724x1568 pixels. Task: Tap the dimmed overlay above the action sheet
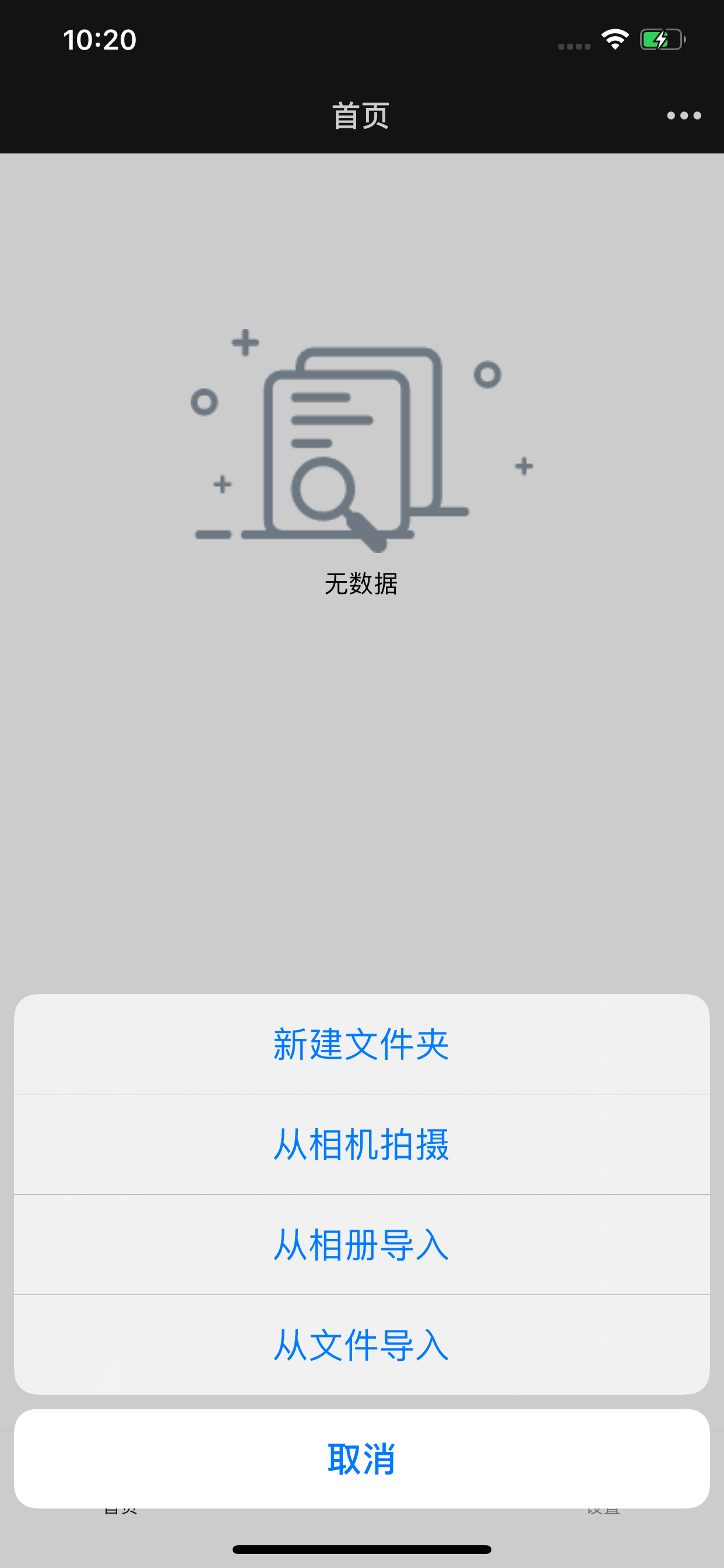361,792
